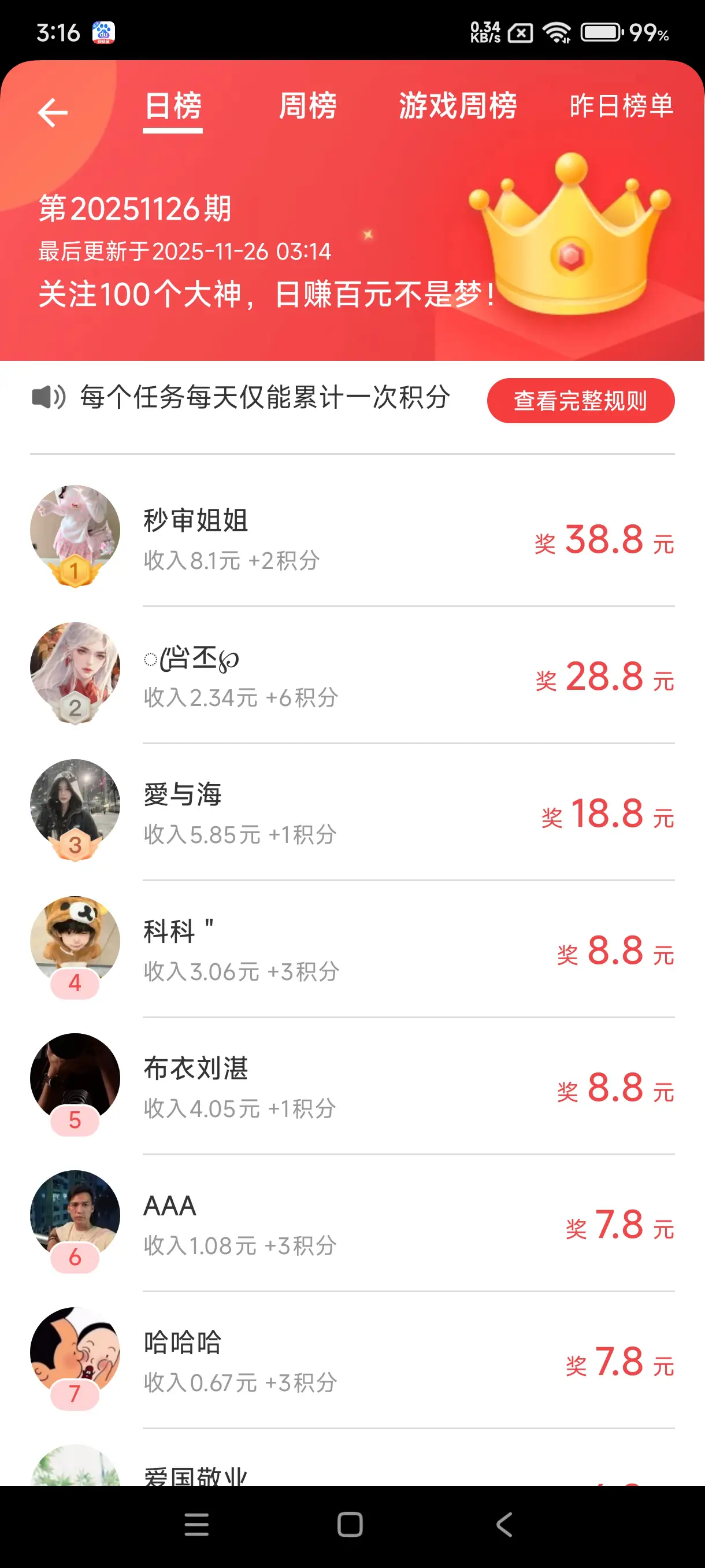Switch to the 周榜 tab
The height and width of the screenshot is (1568, 705).
[x=307, y=106]
